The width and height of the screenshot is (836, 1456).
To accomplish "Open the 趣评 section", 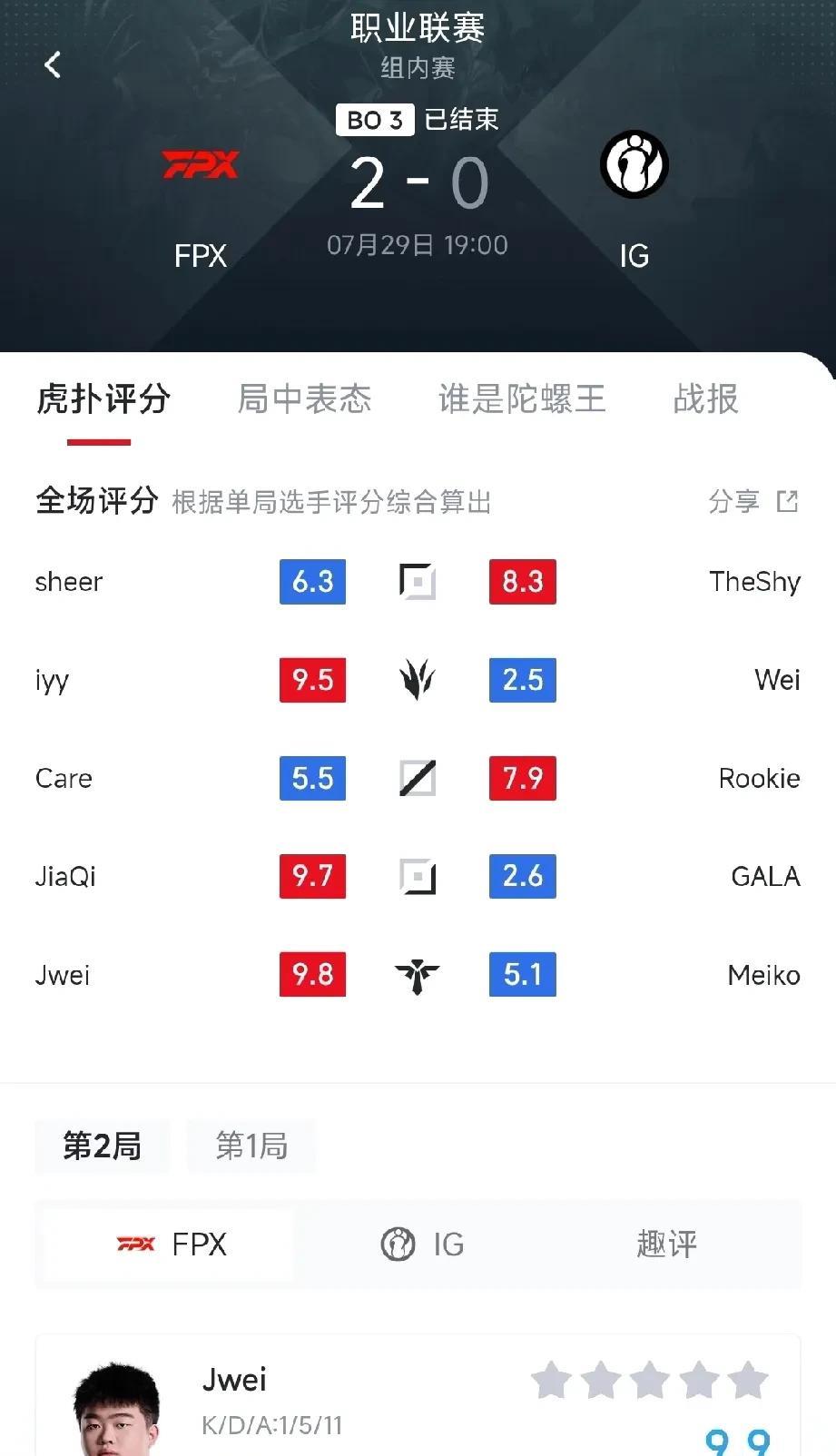I will (666, 1244).
